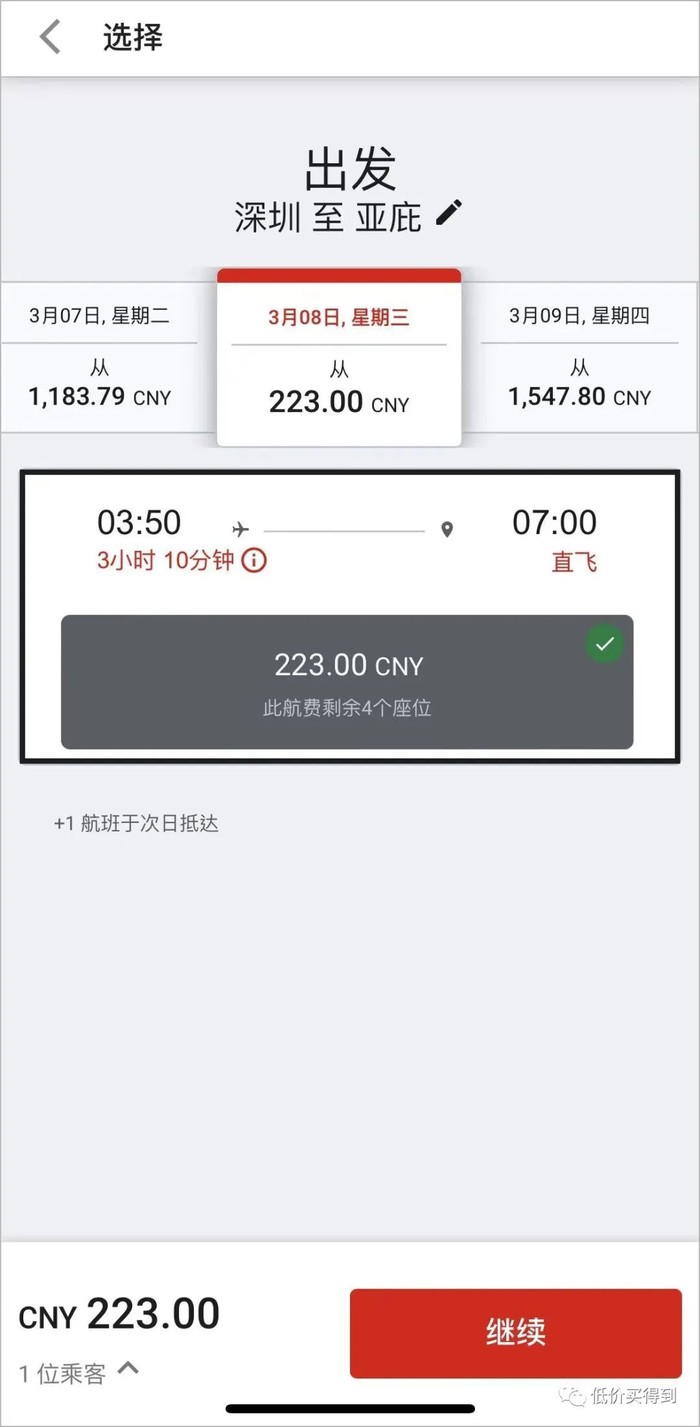Select the 3月08日 星期三 date tab
Image resolution: width=700 pixels, height=1427 pixels.
(x=339, y=358)
